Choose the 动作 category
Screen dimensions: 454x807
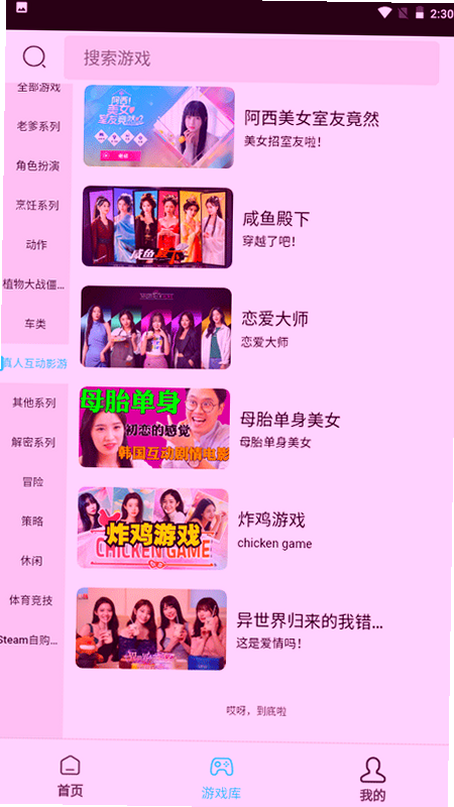coord(37,244)
